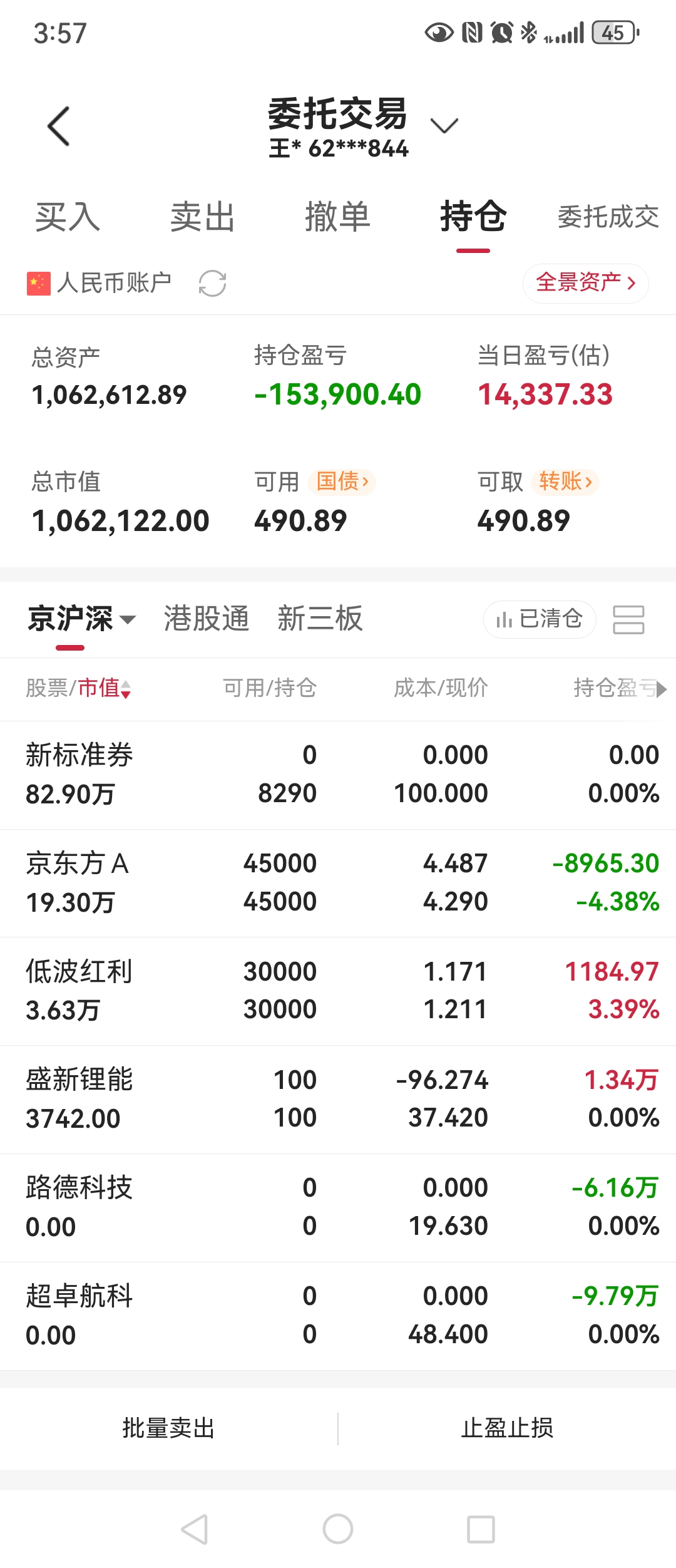View 已清仓 cleared positions
Viewport: 676px width, 1568px height.
pos(539,619)
